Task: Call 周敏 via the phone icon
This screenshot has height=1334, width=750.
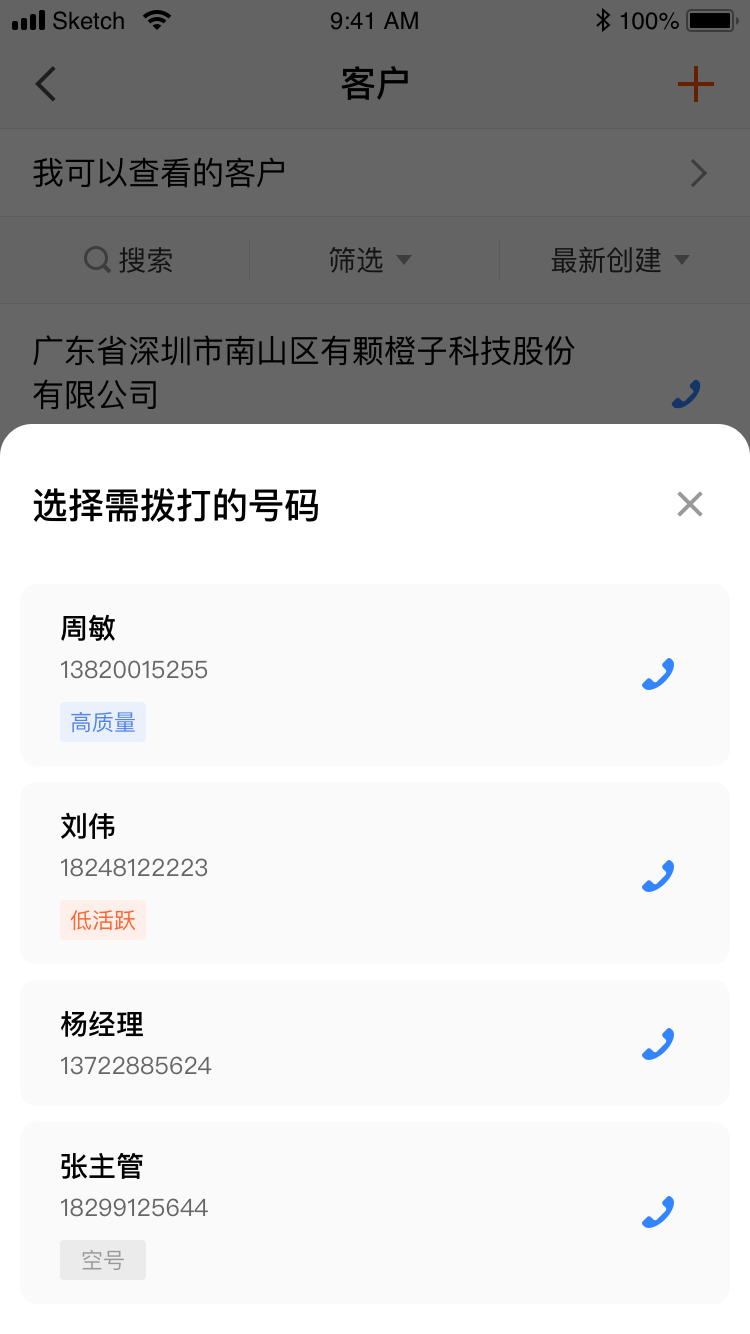Action: (x=657, y=675)
